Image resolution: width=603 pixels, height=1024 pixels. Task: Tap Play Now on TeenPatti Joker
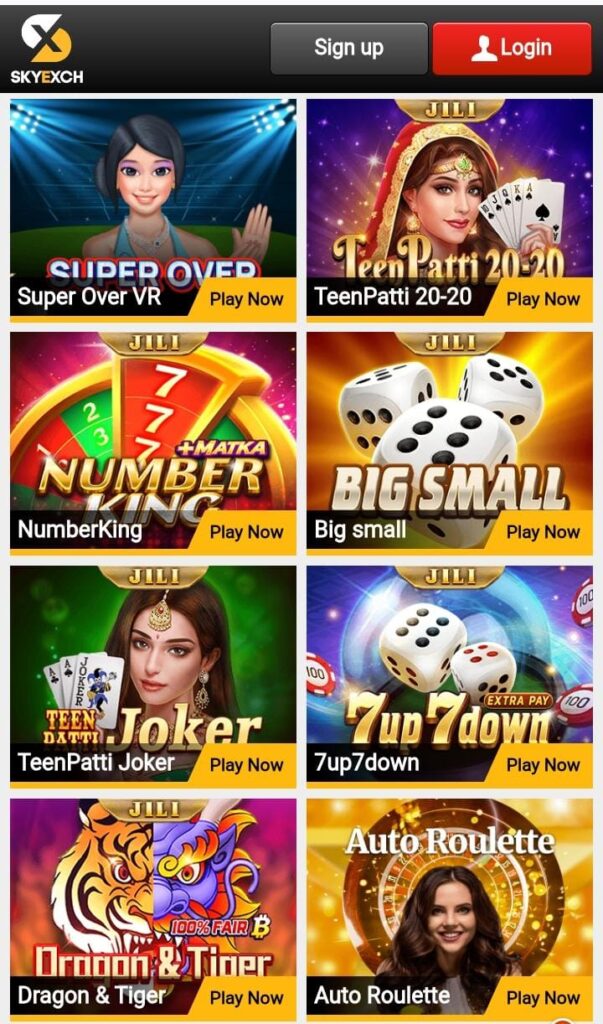246,765
